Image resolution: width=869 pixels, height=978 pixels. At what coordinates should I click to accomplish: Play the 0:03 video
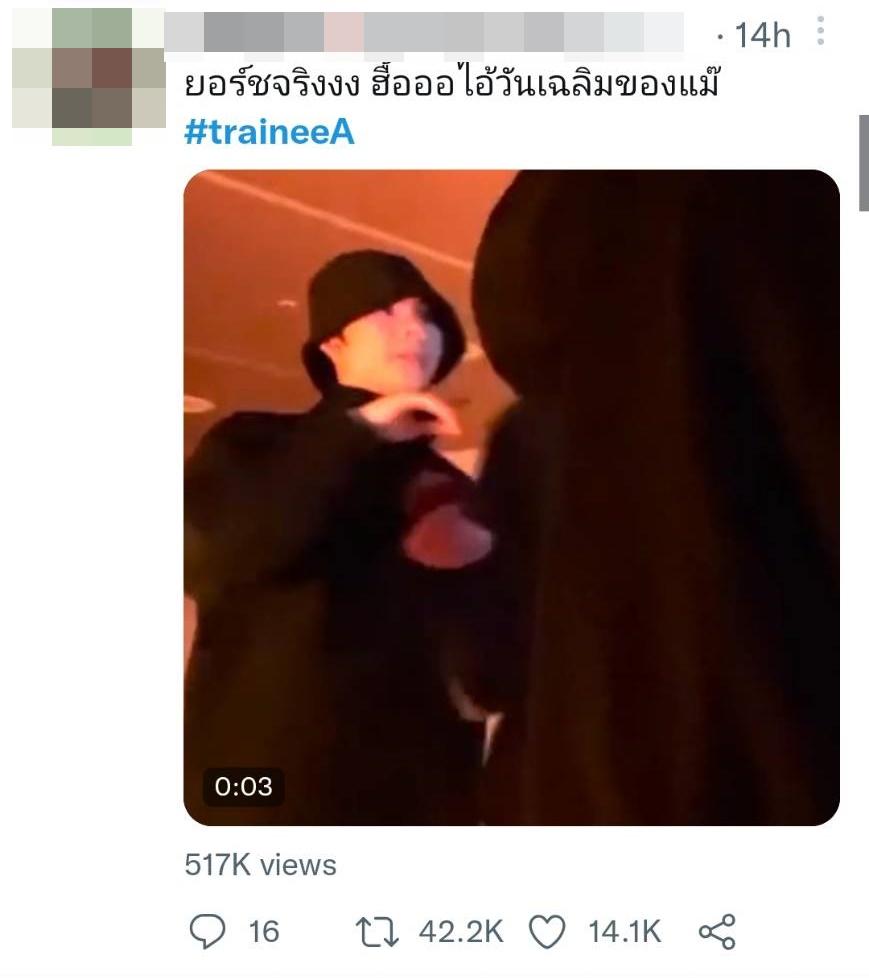(511, 497)
